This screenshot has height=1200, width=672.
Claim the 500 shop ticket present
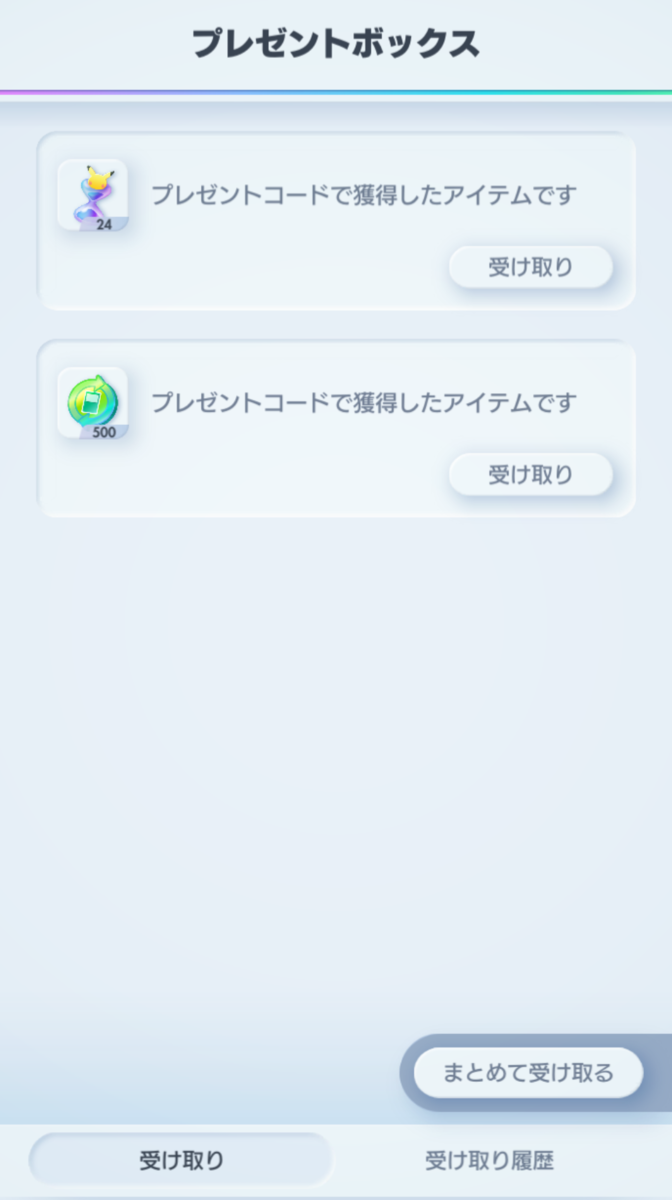[530, 474]
